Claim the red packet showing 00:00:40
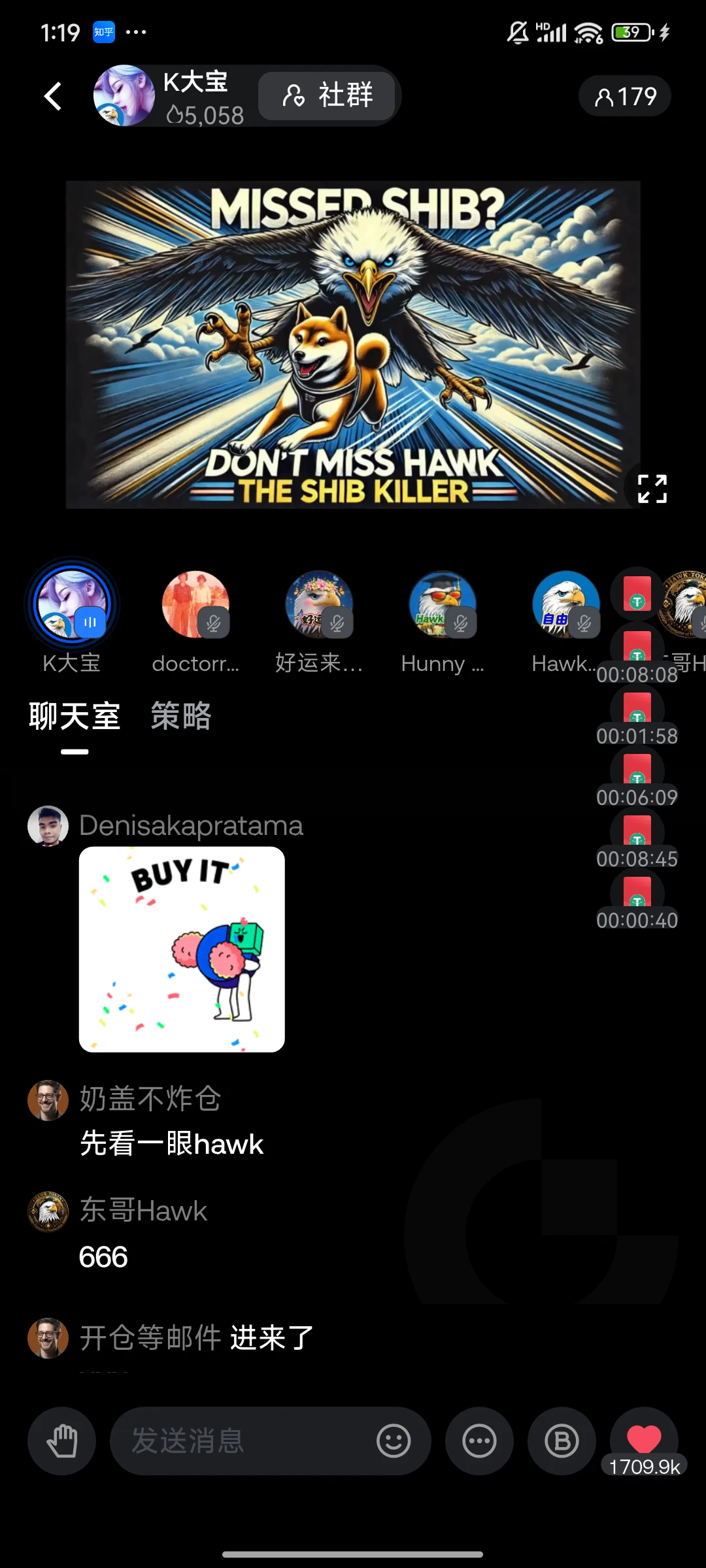Screen dimensions: 706x1568 click(x=637, y=903)
